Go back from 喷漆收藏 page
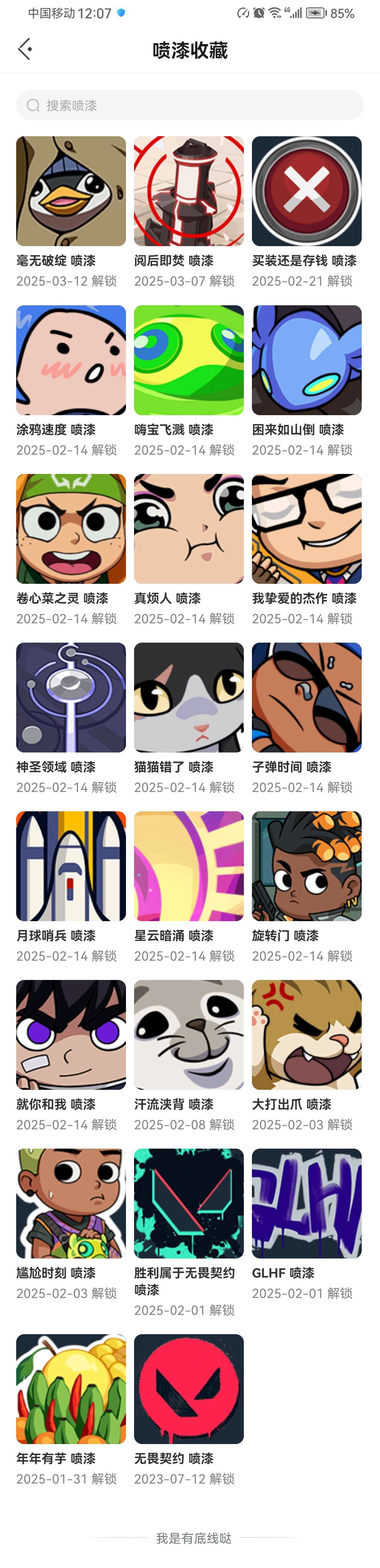Image resolution: width=380 pixels, height=1568 pixels. [25, 49]
